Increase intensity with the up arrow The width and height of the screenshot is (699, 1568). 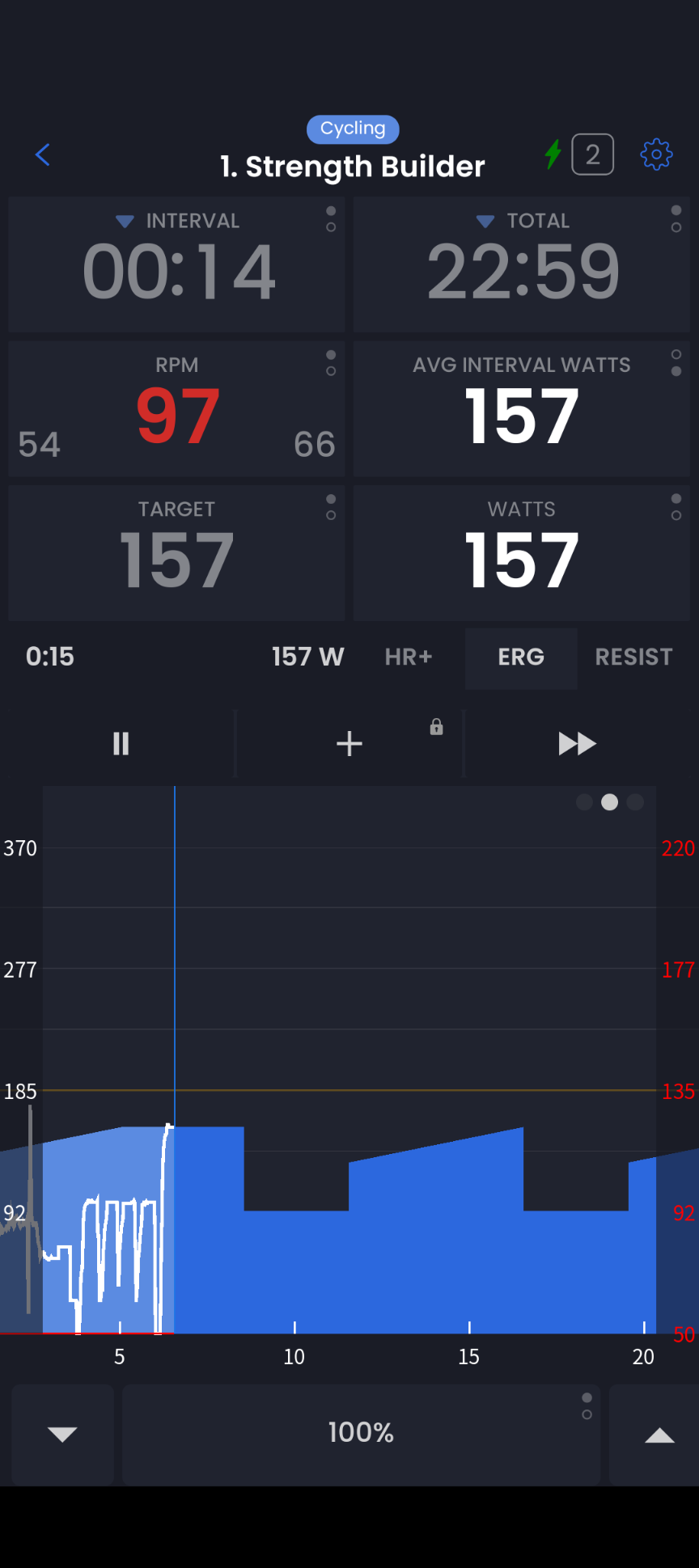pyautogui.click(x=659, y=1434)
